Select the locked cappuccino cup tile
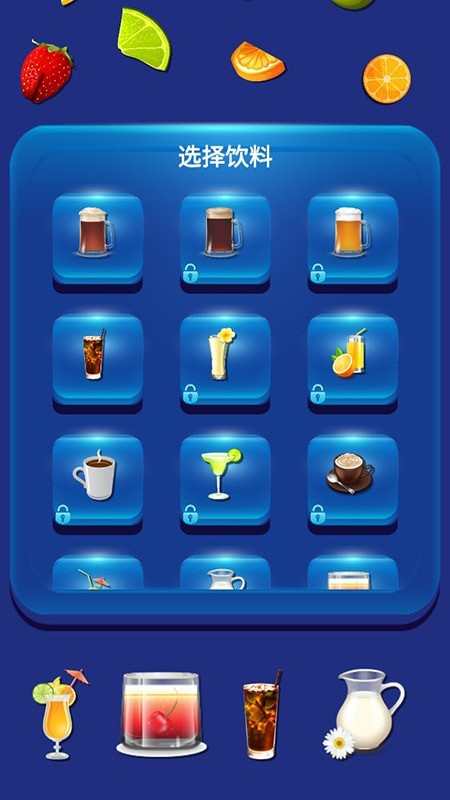Screen dimensions: 450x800 tap(353, 480)
